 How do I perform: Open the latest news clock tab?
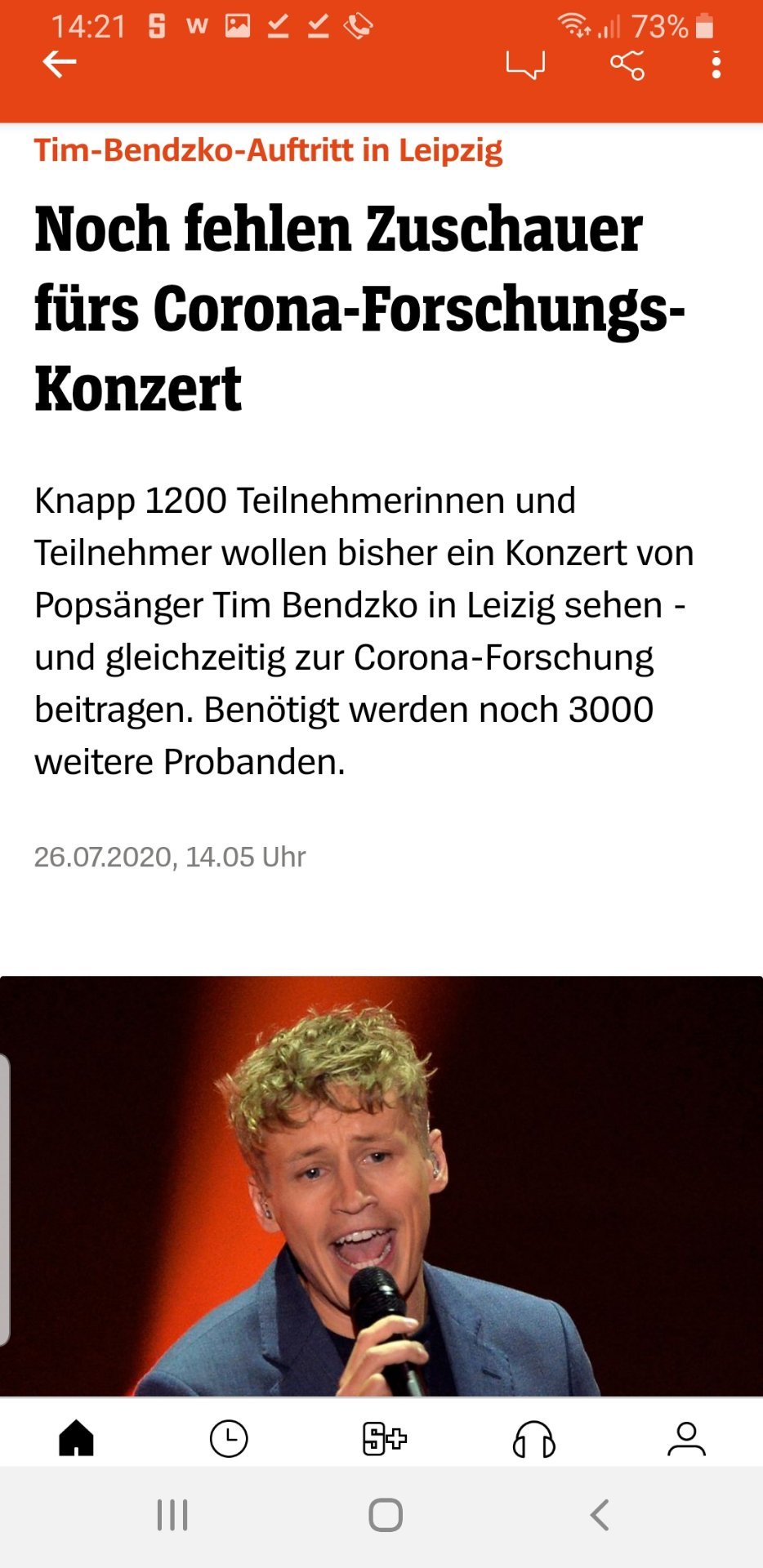click(229, 1438)
